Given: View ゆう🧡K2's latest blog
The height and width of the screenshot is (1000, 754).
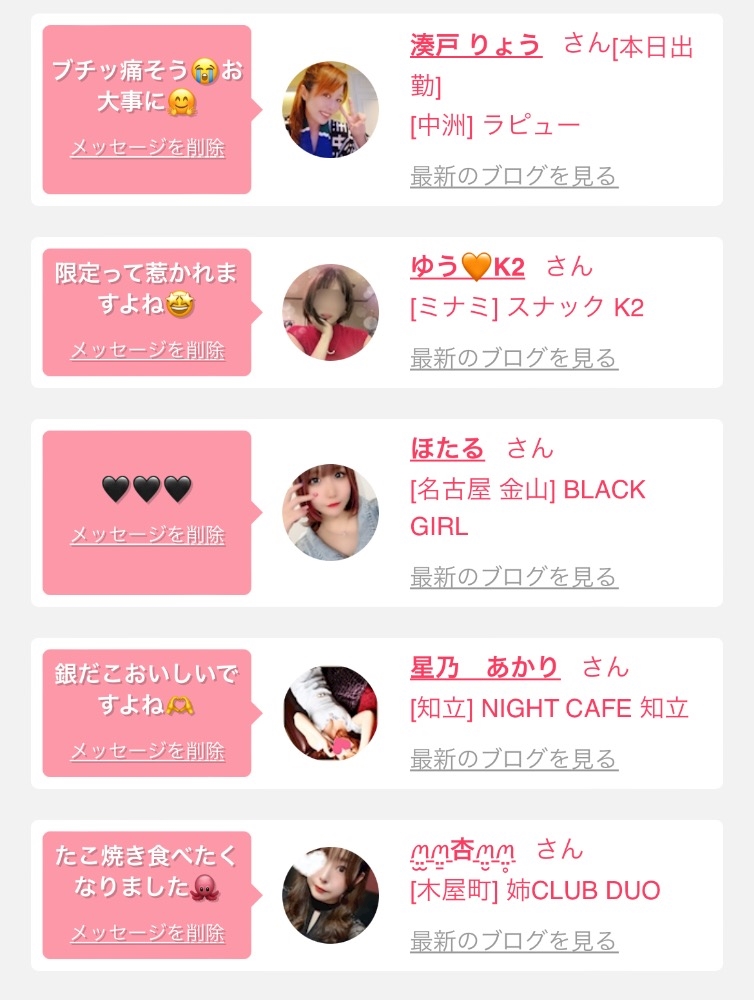Looking at the screenshot, I should pos(514,358).
